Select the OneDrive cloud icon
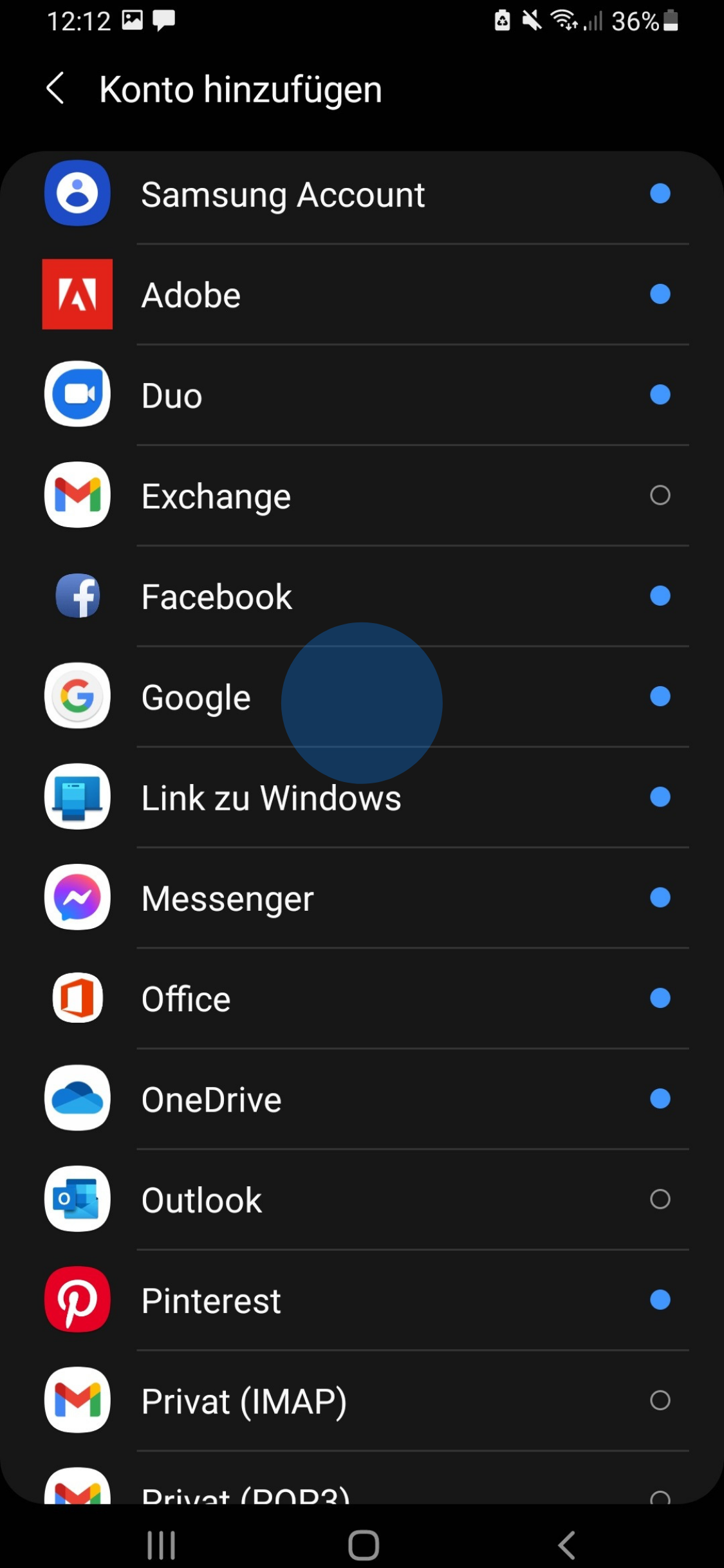The image size is (724, 1568). [x=77, y=1099]
